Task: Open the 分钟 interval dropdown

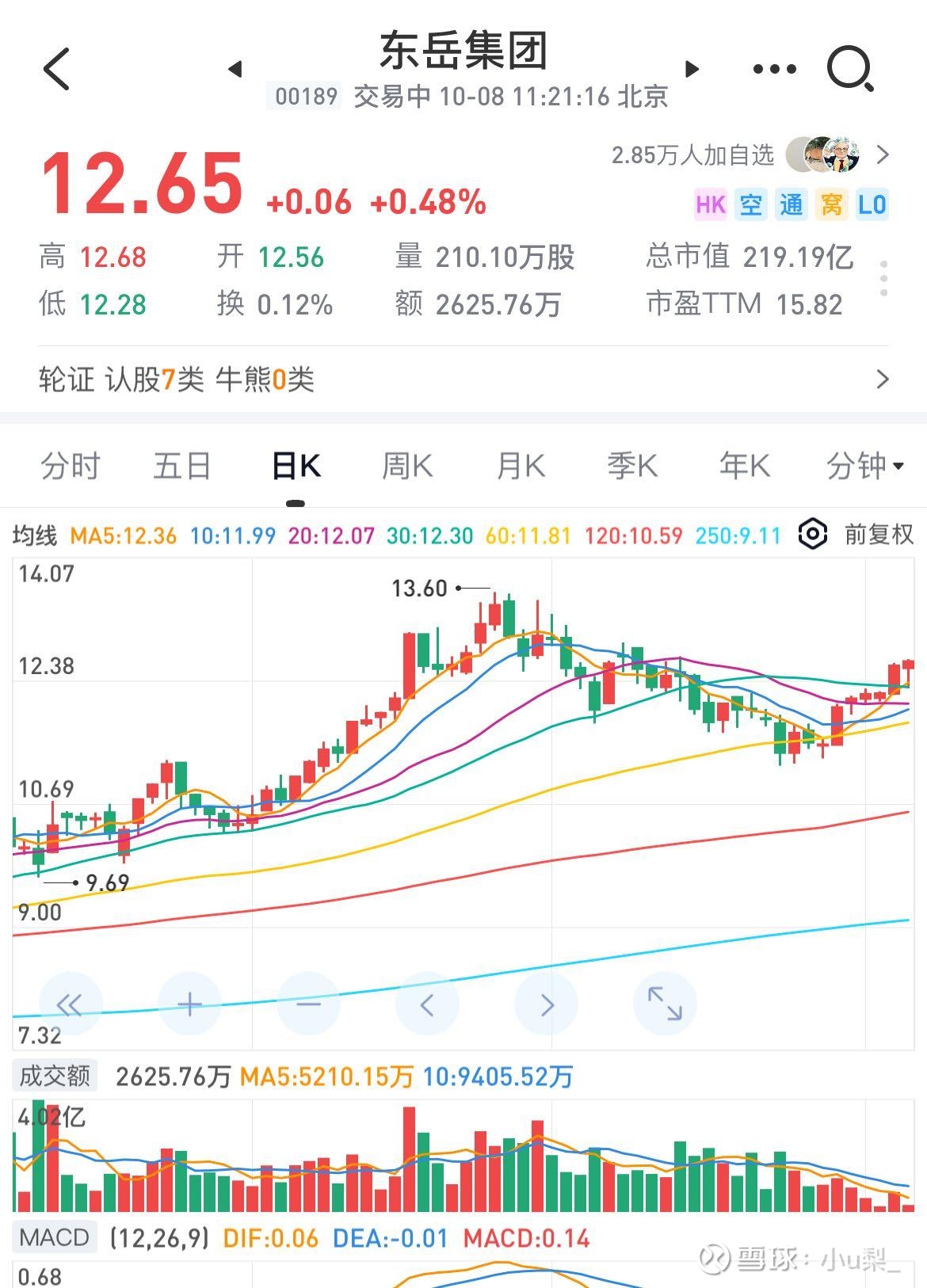Action: [x=864, y=466]
